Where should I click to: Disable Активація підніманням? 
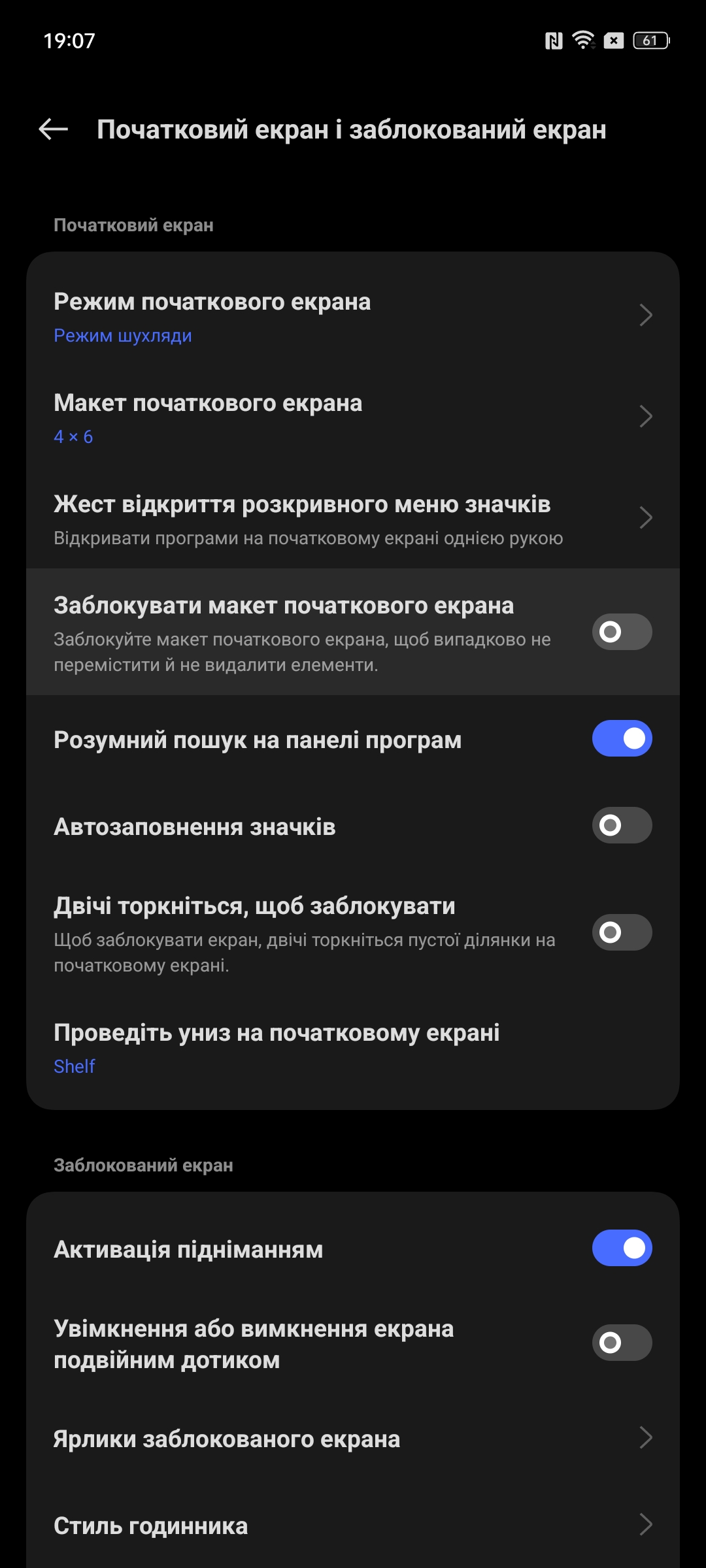pyautogui.click(x=621, y=1248)
